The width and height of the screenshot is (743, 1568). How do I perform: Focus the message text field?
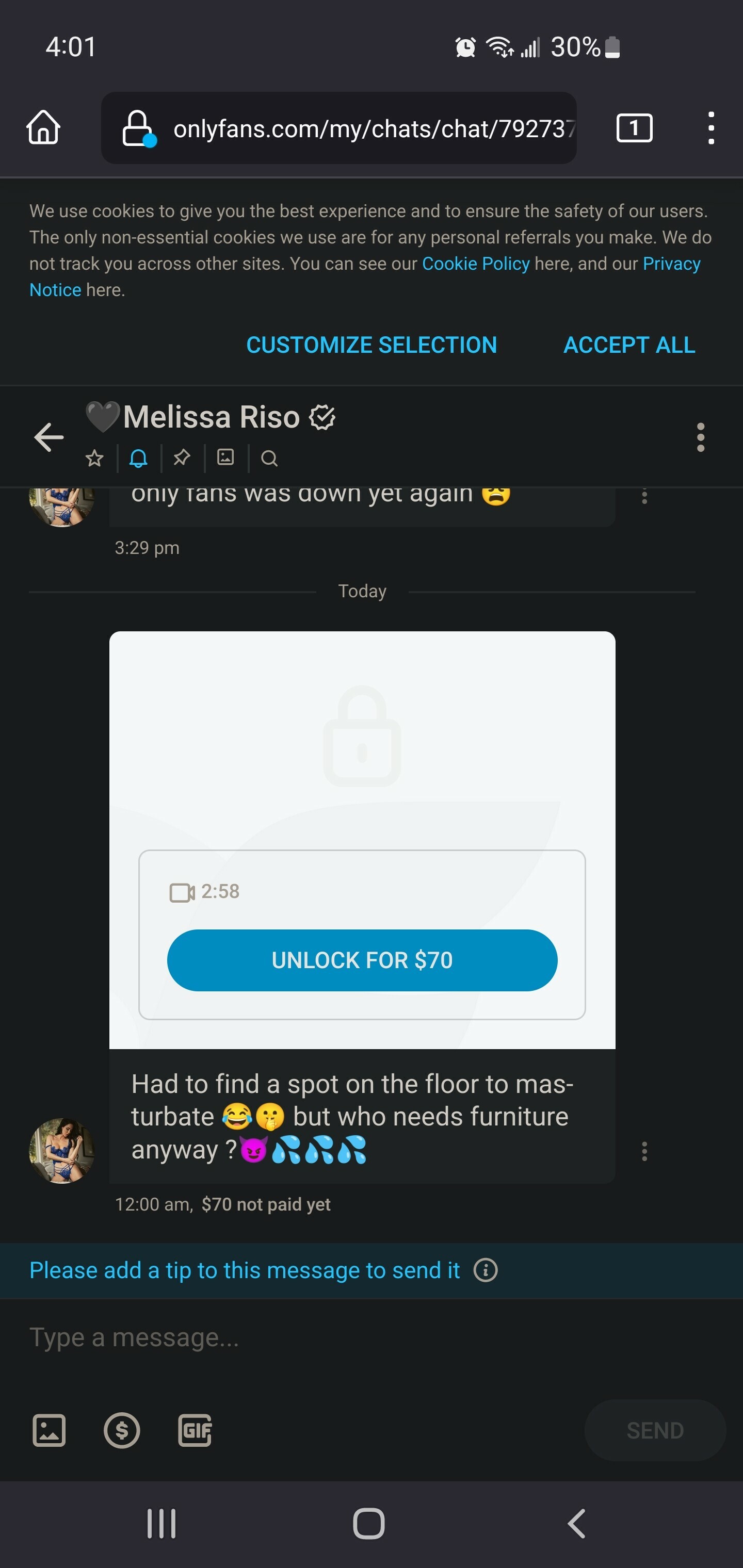[365, 1337]
